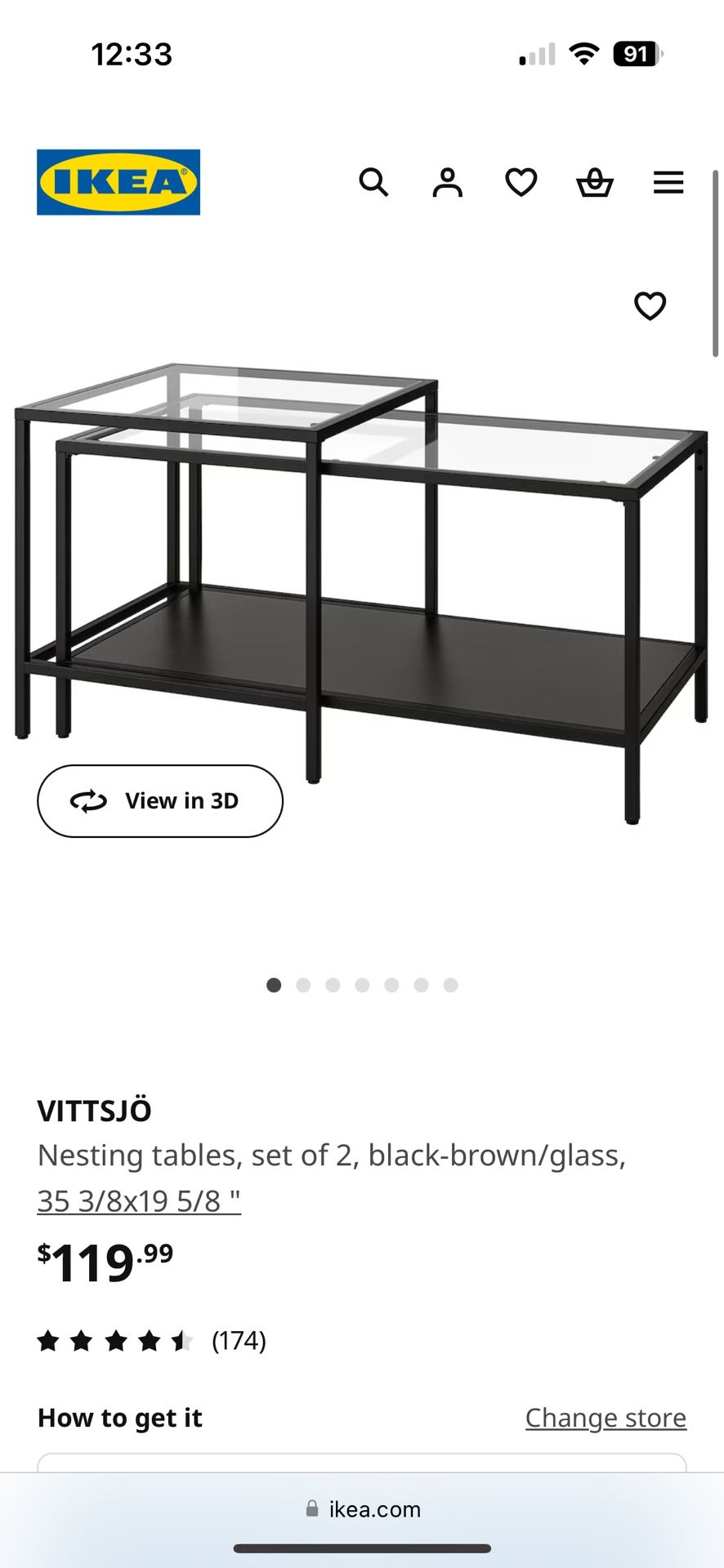Open the 174 customer reviews

click(x=239, y=1339)
